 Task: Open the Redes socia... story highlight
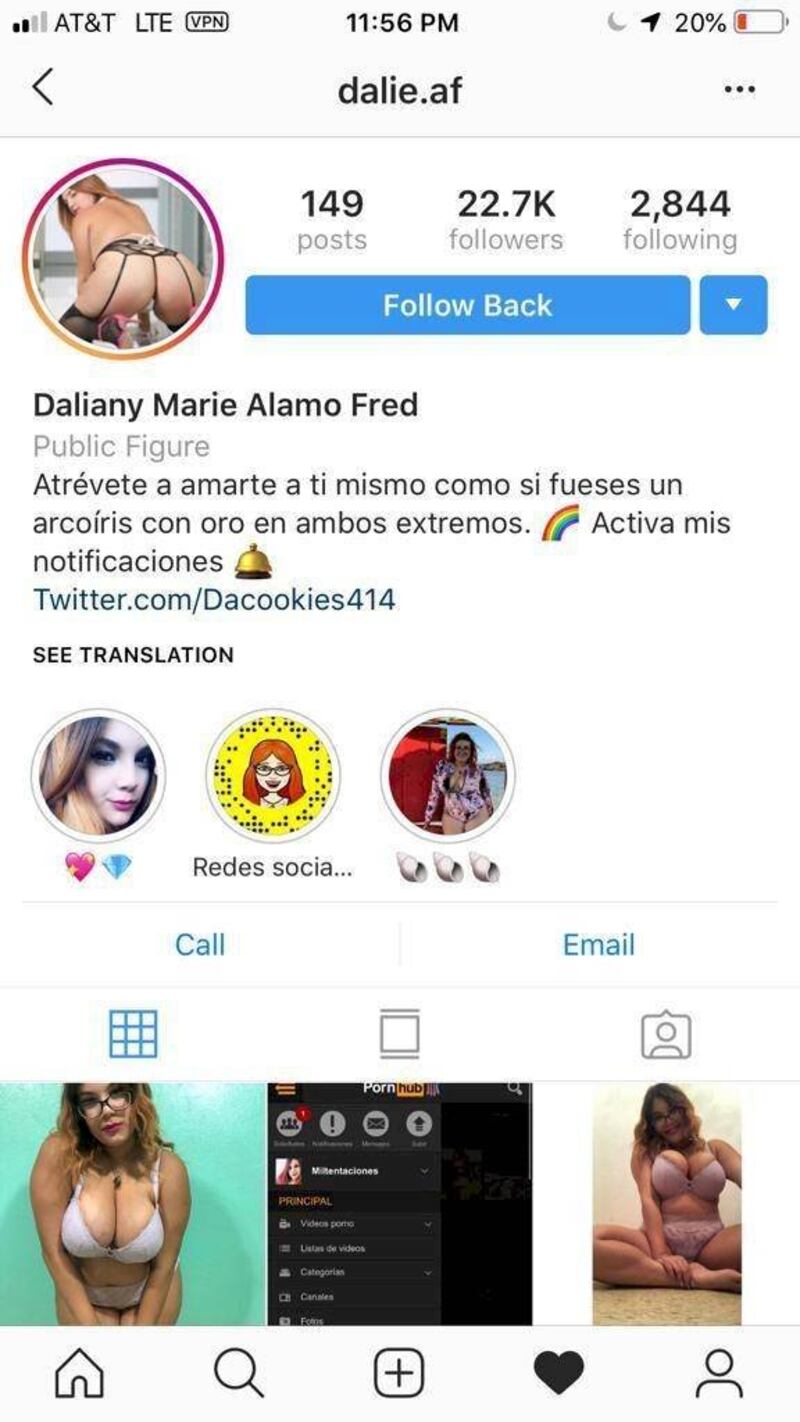pyautogui.click(x=273, y=777)
